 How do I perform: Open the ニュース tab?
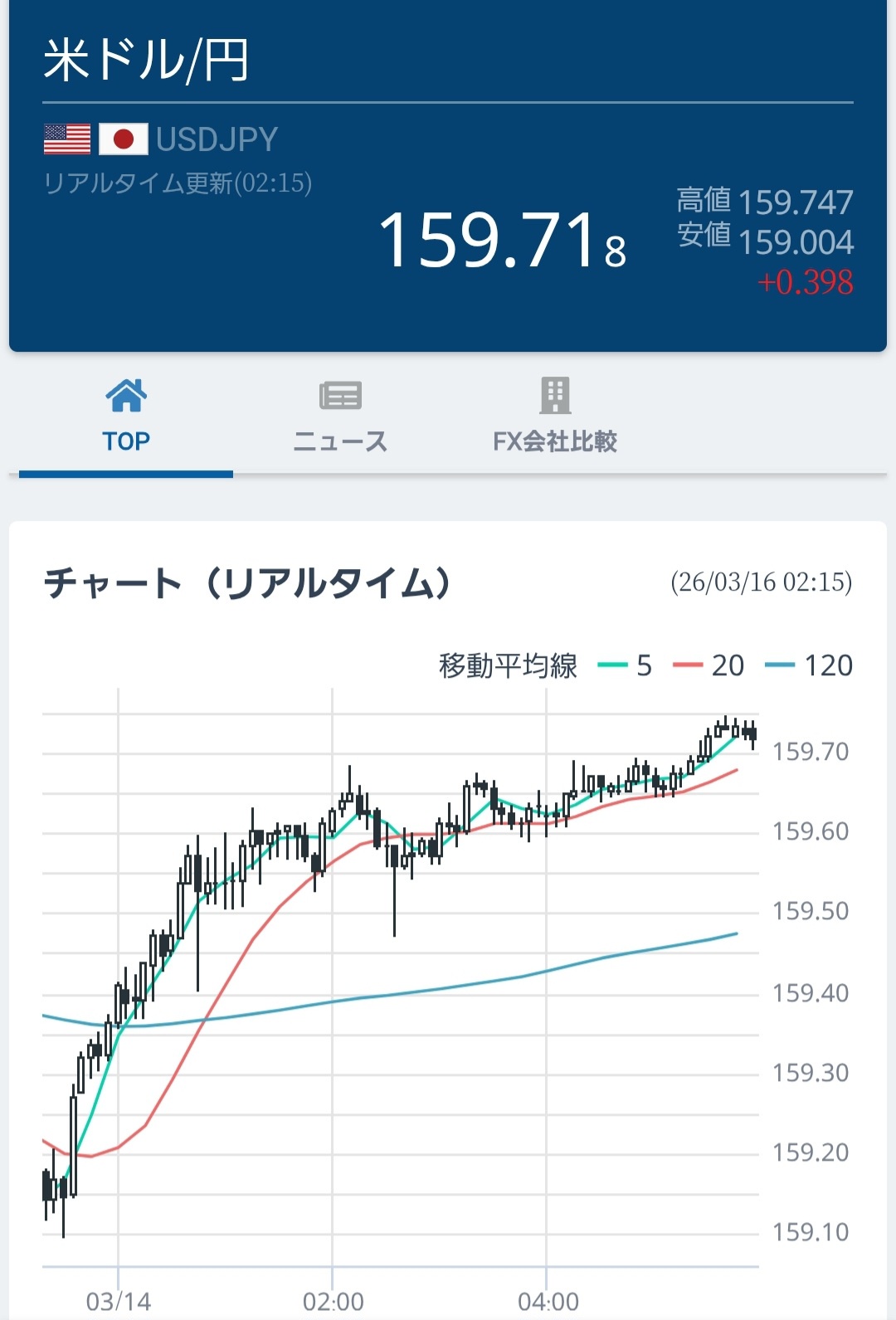pos(340,416)
